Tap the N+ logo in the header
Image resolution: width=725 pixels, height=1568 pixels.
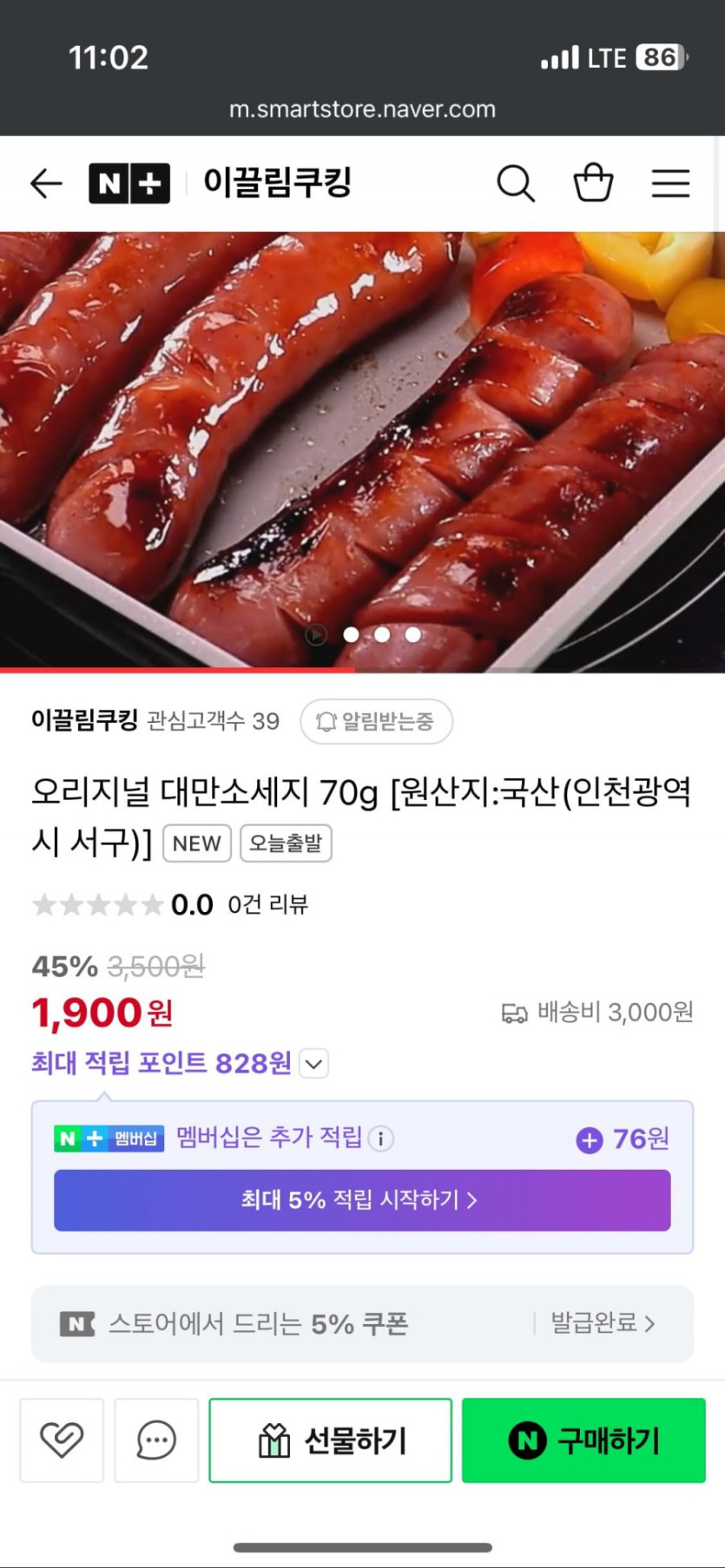129,182
